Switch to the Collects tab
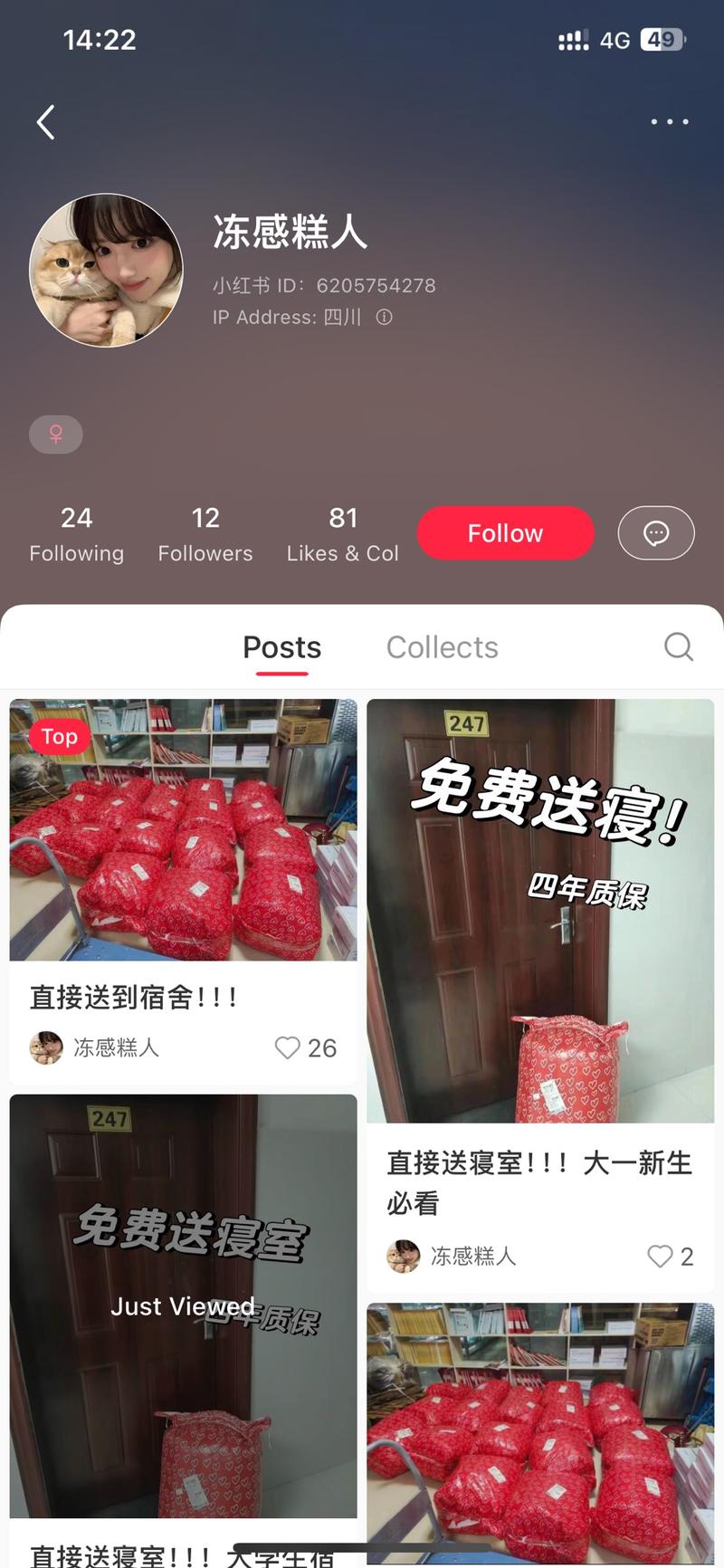 pyautogui.click(x=442, y=648)
